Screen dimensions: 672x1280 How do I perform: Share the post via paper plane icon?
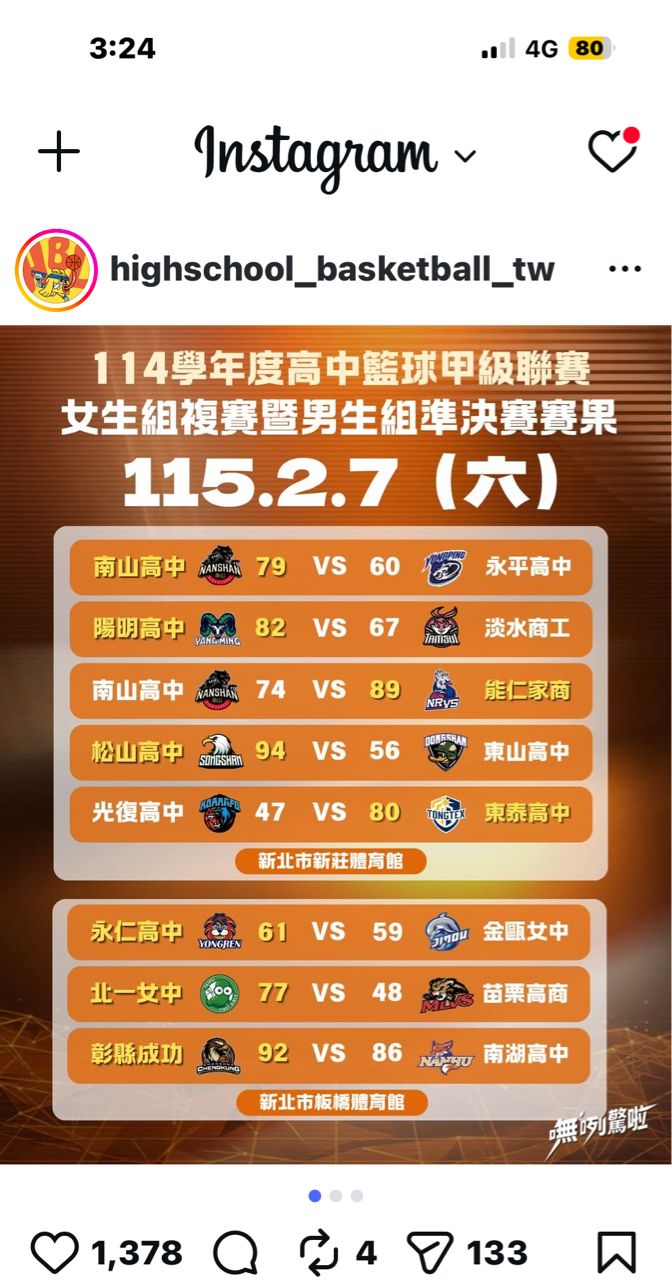(x=431, y=1252)
